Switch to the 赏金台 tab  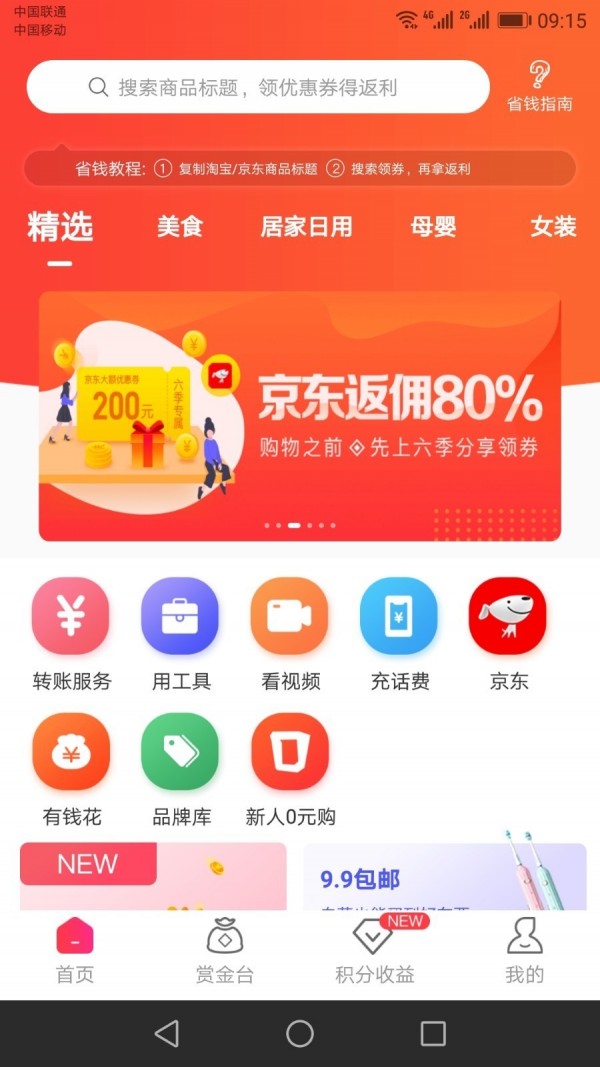click(x=225, y=952)
